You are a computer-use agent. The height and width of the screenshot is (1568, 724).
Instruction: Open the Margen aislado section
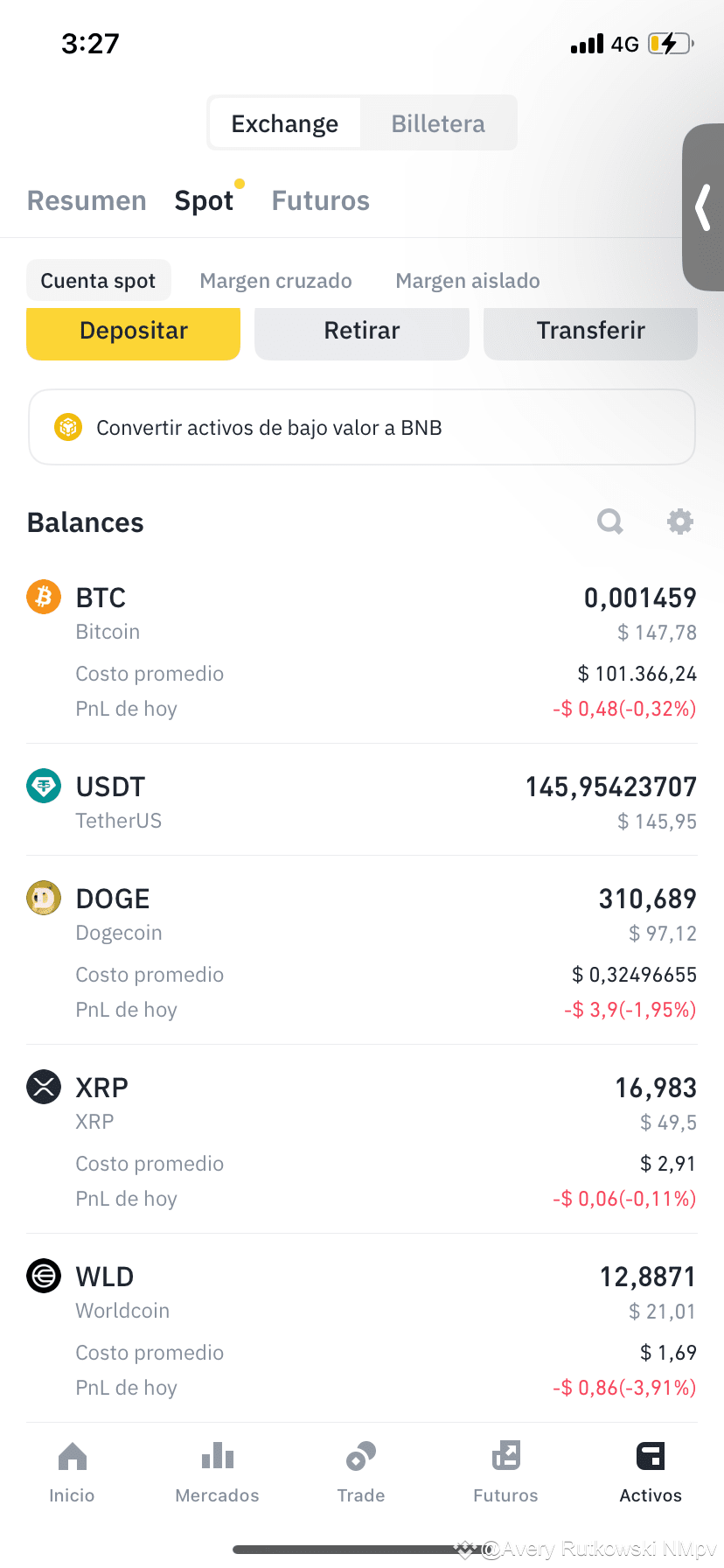coord(468,280)
